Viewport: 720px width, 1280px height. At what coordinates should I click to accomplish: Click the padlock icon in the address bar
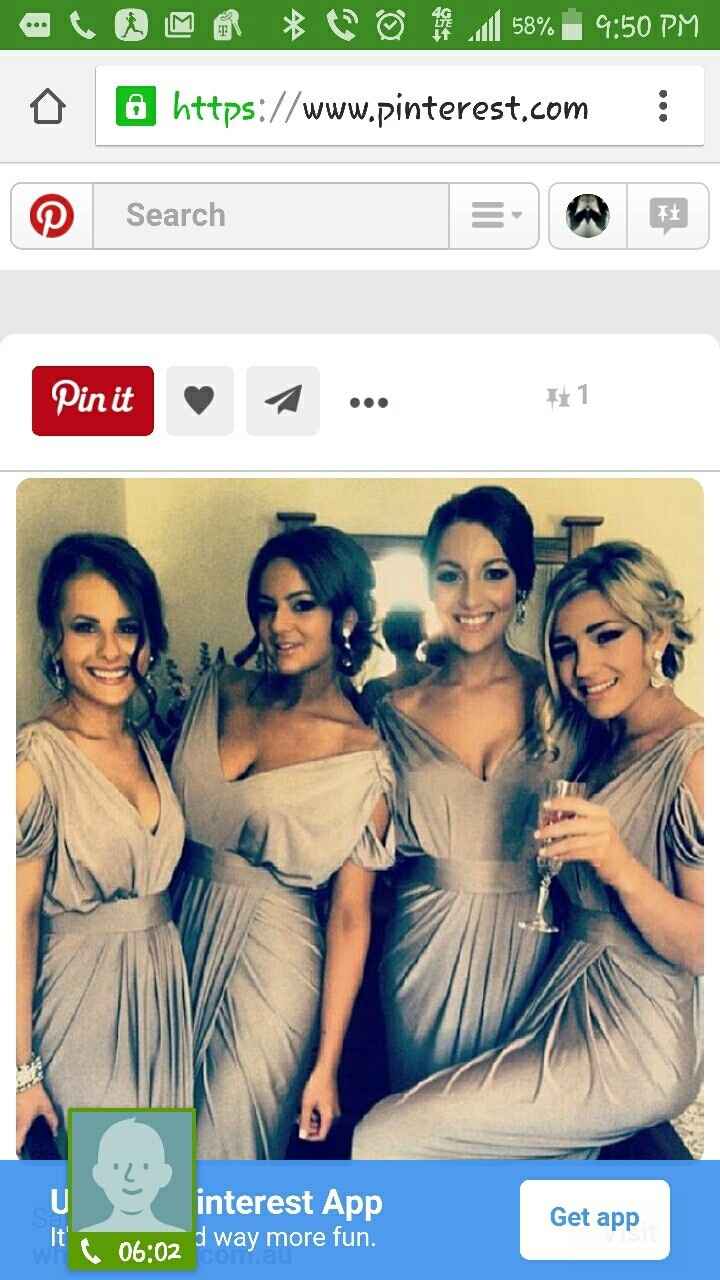click(x=135, y=106)
